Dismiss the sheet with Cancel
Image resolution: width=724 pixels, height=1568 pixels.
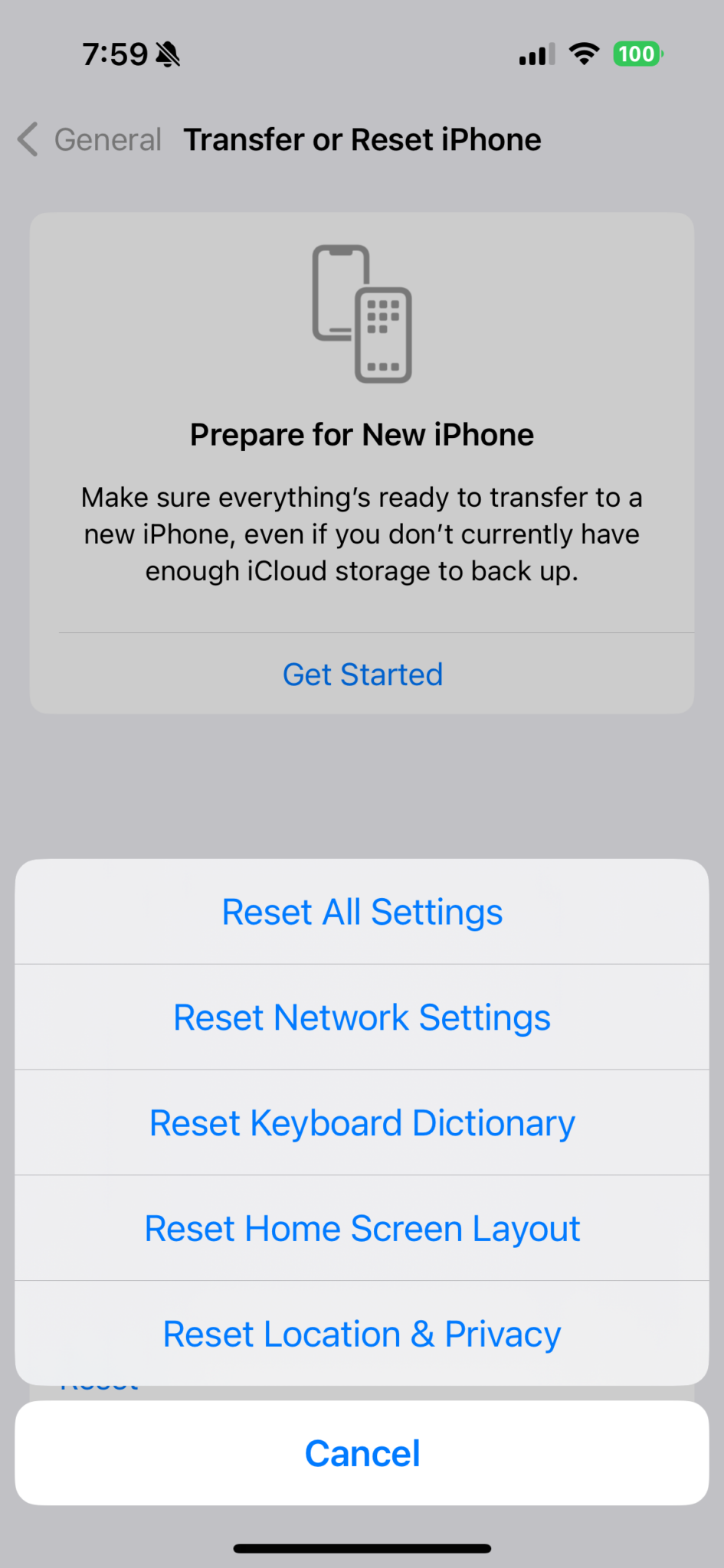pyautogui.click(x=362, y=1453)
